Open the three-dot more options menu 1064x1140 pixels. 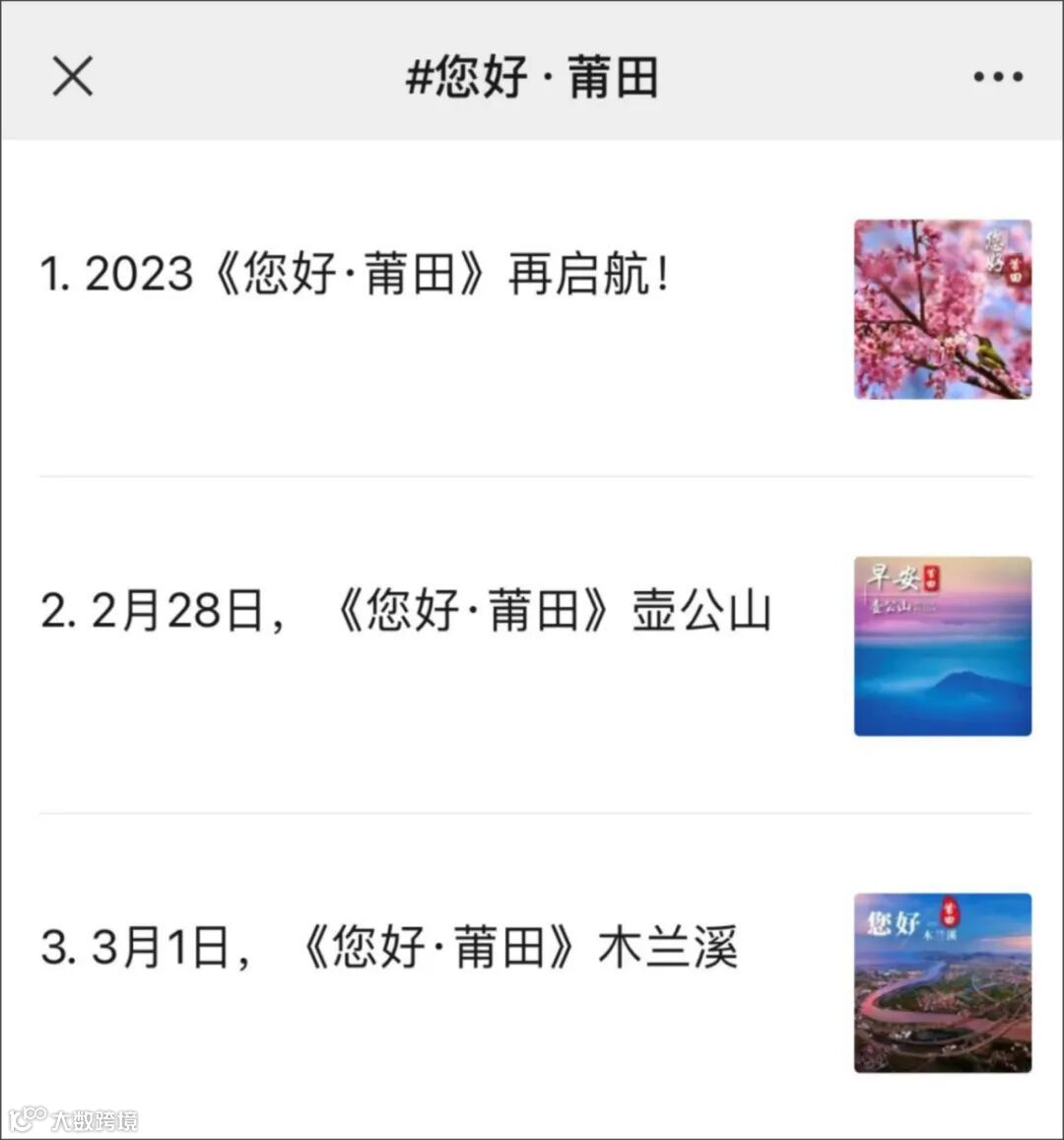(997, 77)
